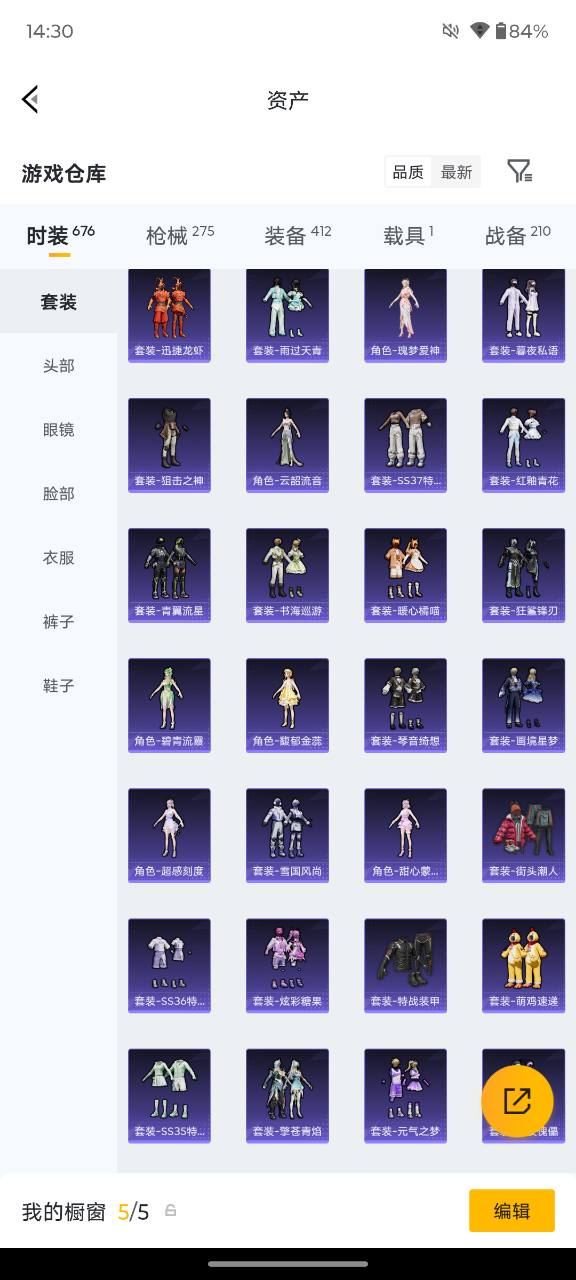Viewport: 576px width, 1280px height.
Task: Tap the yellow floating share button
Action: 517,1101
